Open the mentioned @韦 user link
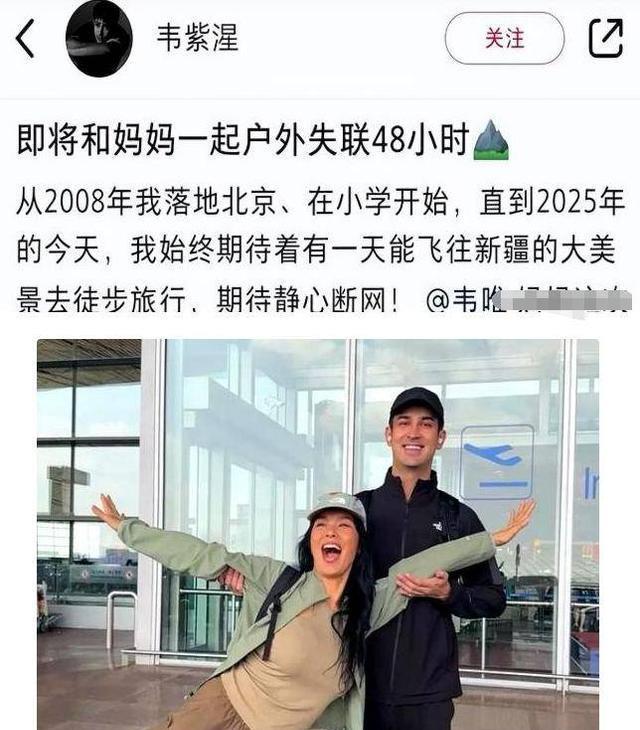Viewport: 640px width, 730px height. coord(462,301)
